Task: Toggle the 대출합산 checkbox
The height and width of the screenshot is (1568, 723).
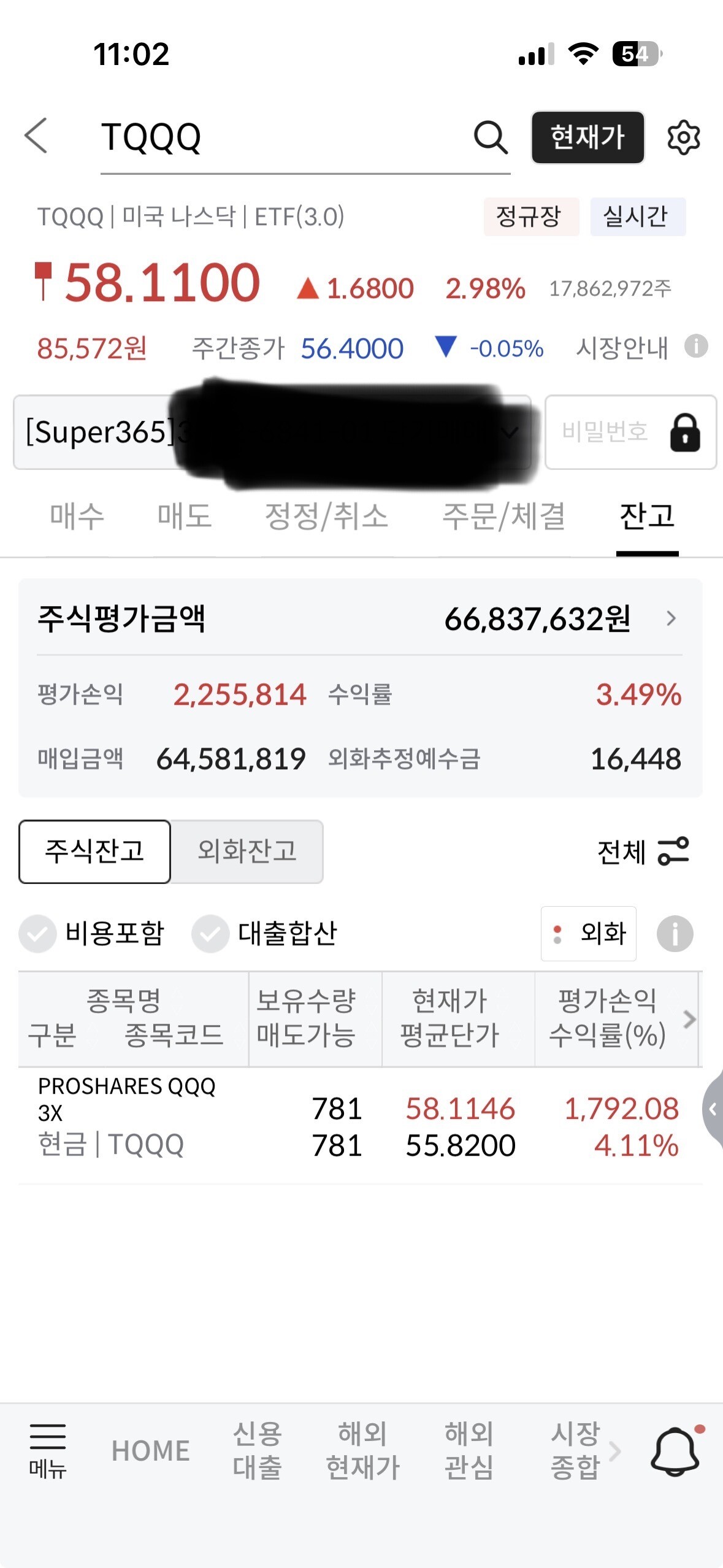Action: click(264, 933)
